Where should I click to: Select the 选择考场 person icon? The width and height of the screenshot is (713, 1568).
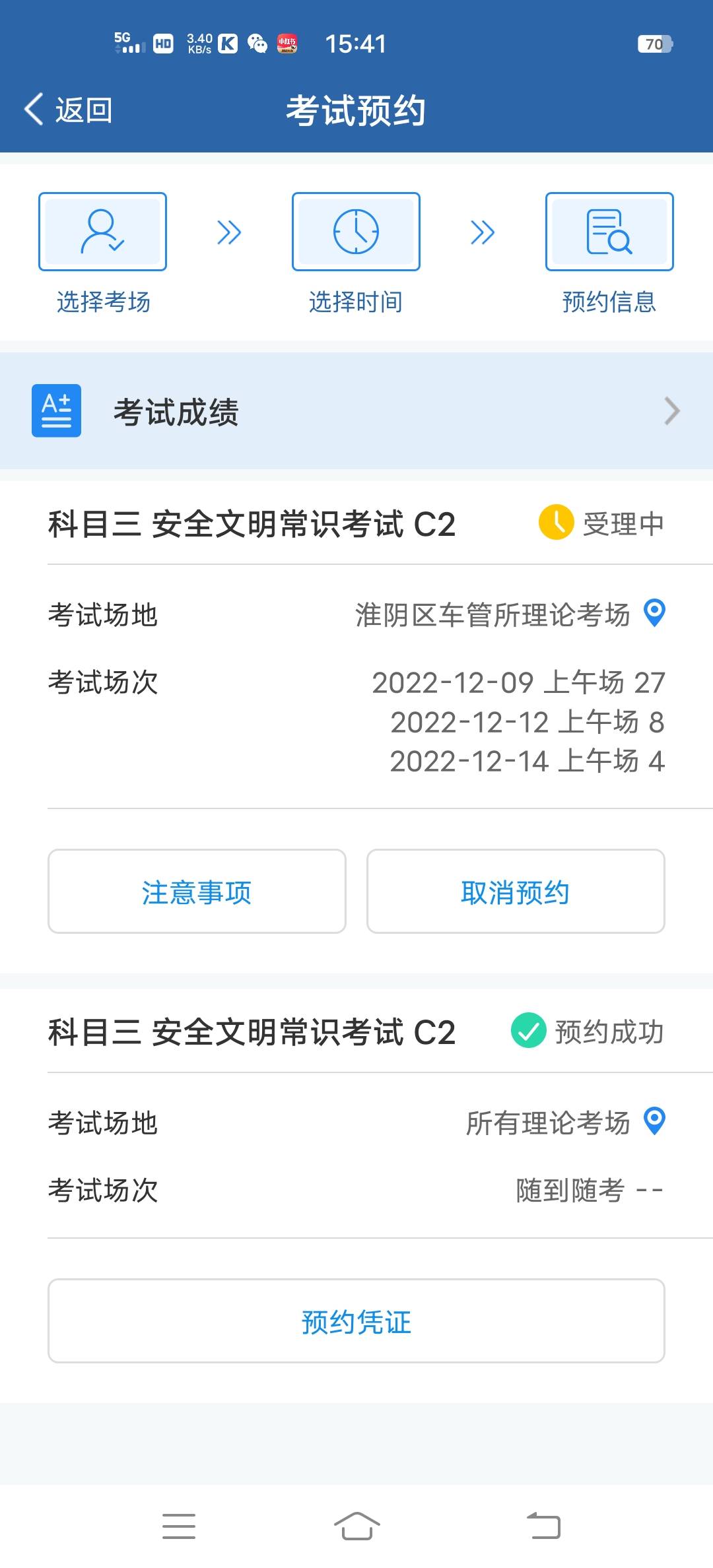pyautogui.click(x=102, y=231)
